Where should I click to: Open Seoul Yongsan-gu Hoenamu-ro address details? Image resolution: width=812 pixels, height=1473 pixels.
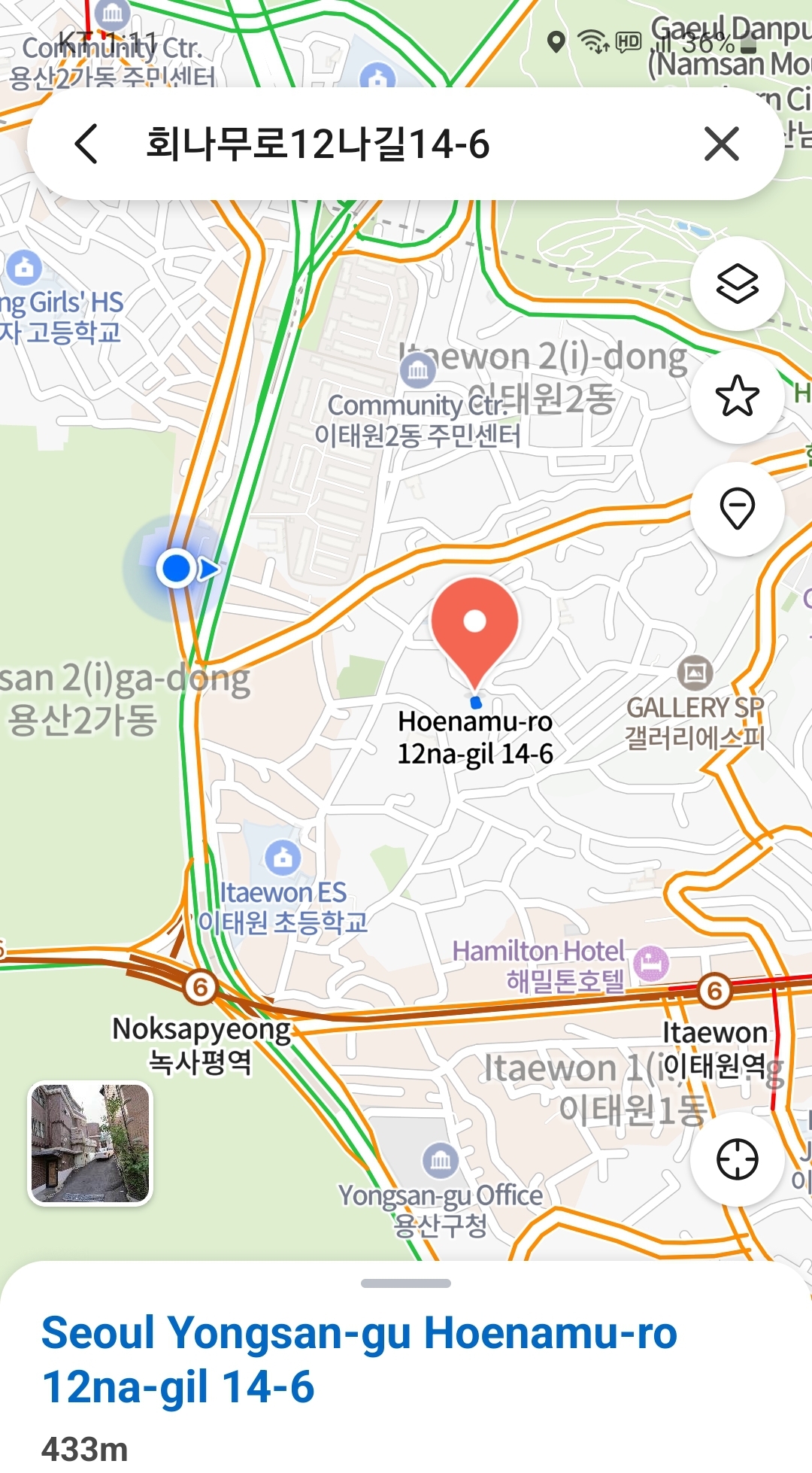(x=359, y=1359)
